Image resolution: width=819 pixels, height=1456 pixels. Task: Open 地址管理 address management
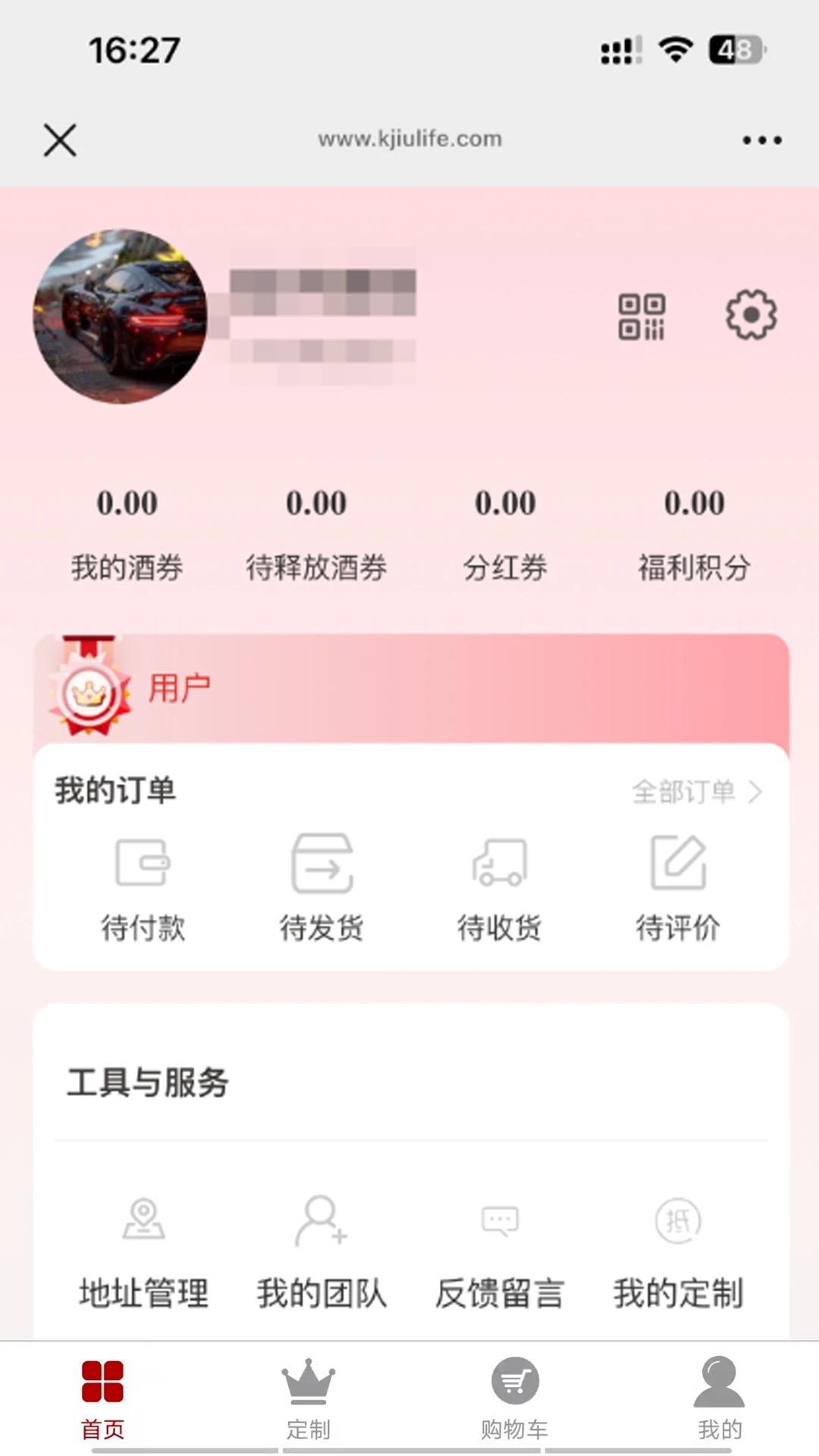(x=143, y=1251)
